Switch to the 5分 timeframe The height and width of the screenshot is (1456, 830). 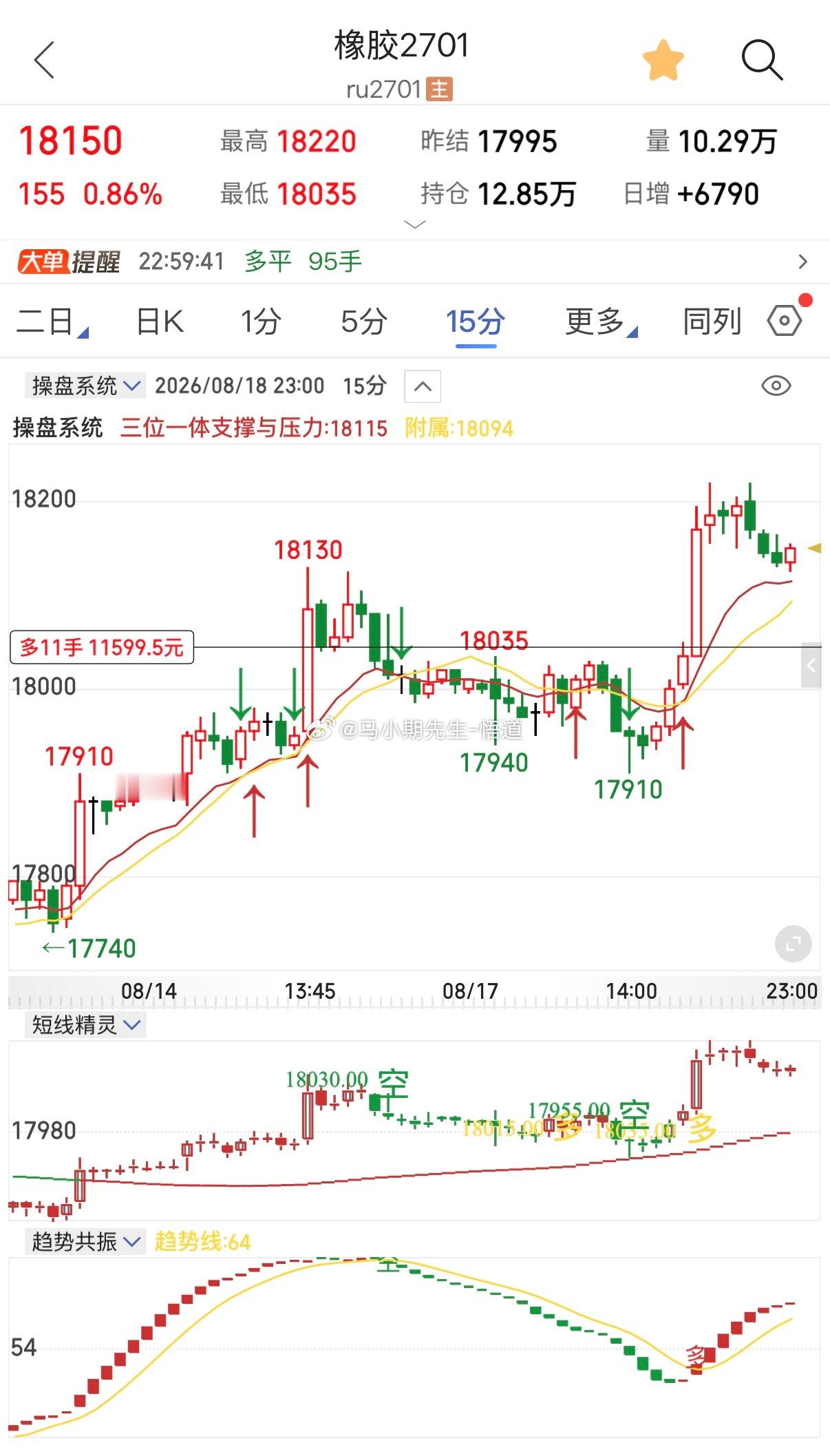(x=364, y=322)
